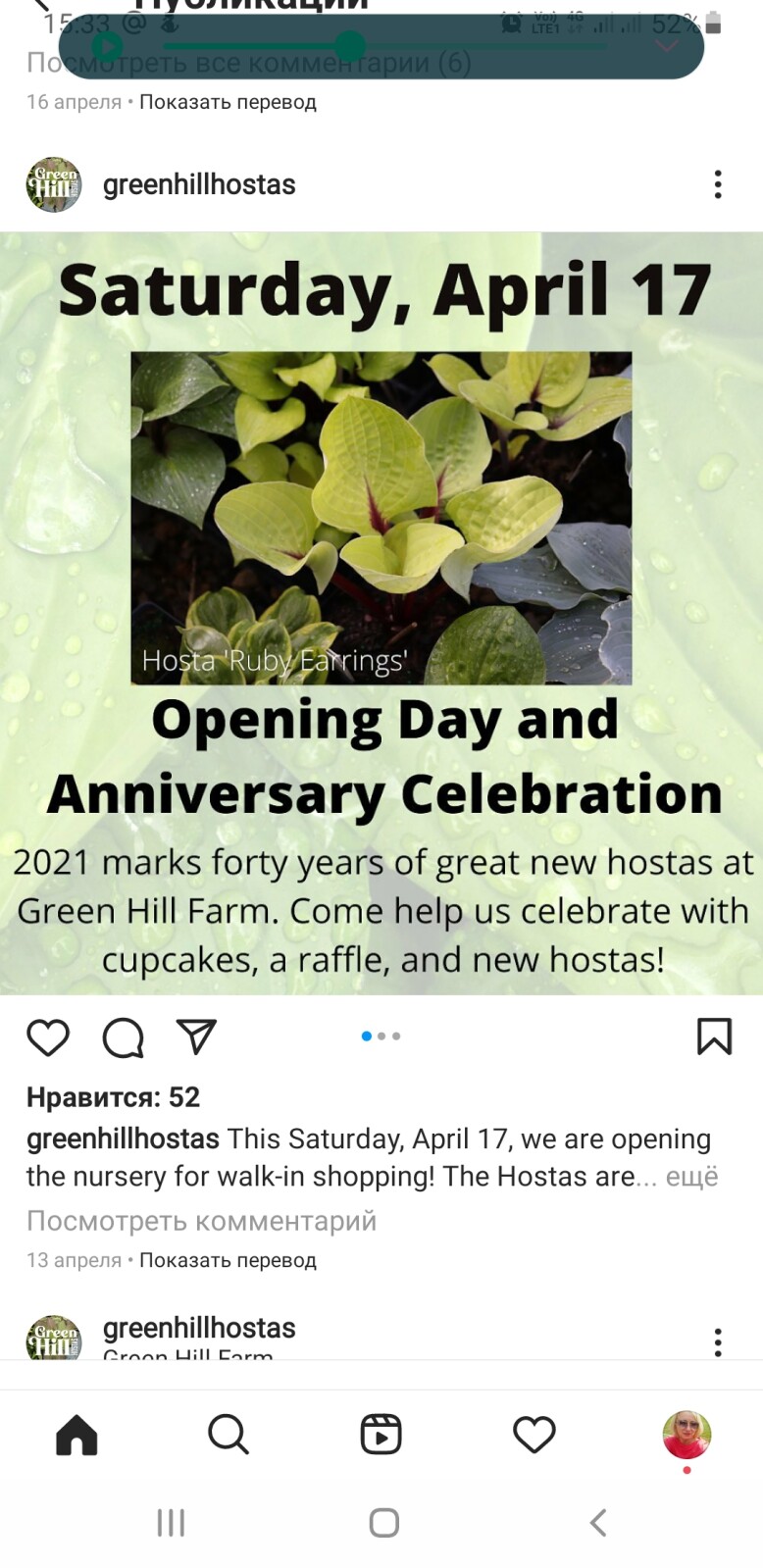
Task: Open overflow menu for the April 17 post
Action: point(718,184)
